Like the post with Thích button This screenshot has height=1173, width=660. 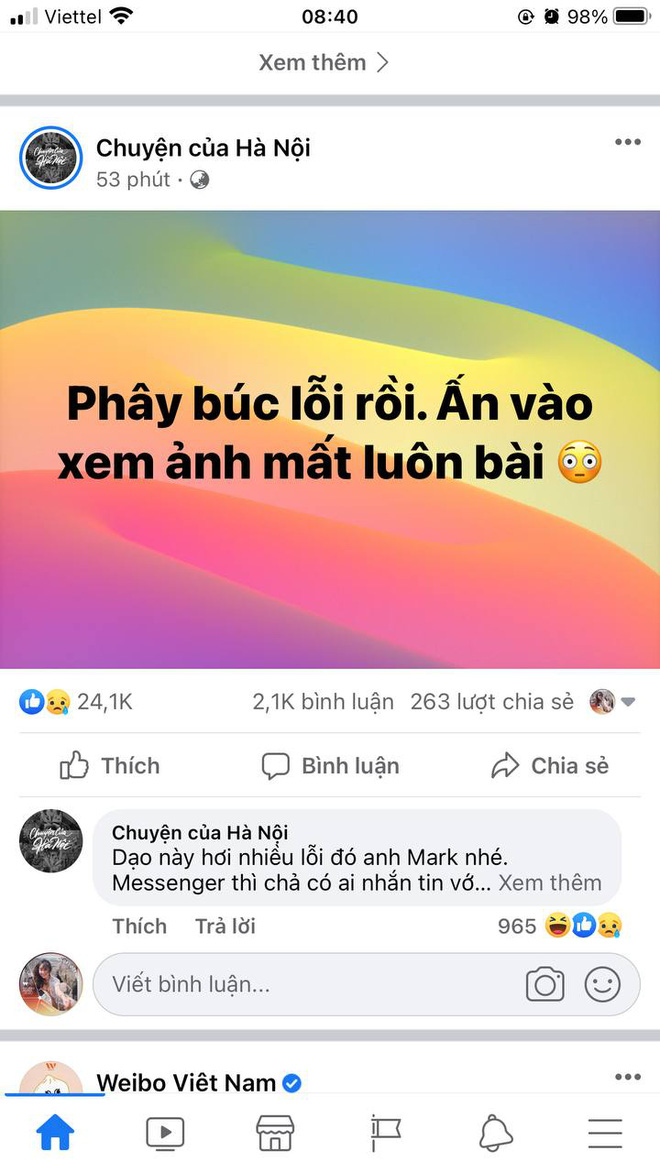[110, 766]
